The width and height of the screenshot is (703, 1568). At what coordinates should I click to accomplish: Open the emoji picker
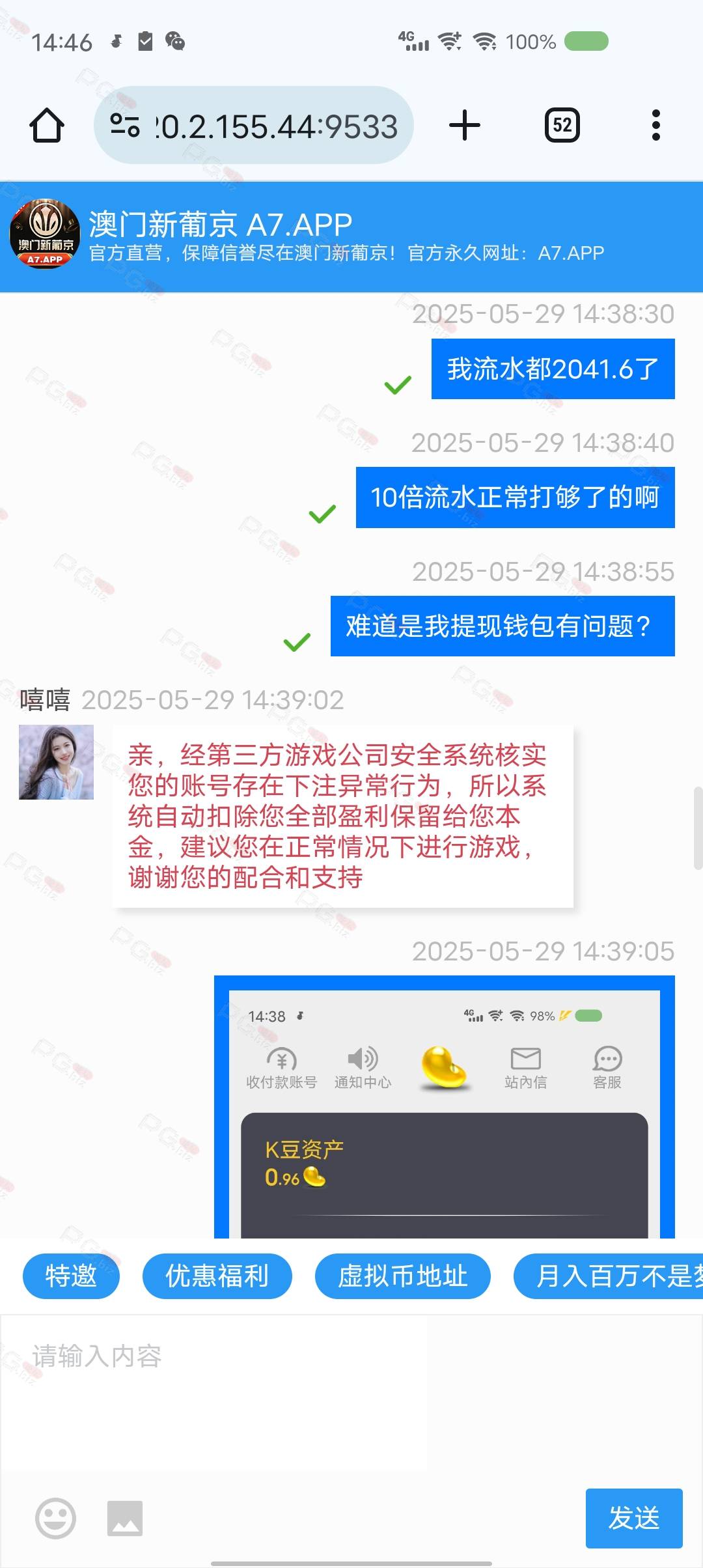[55, 1518]
